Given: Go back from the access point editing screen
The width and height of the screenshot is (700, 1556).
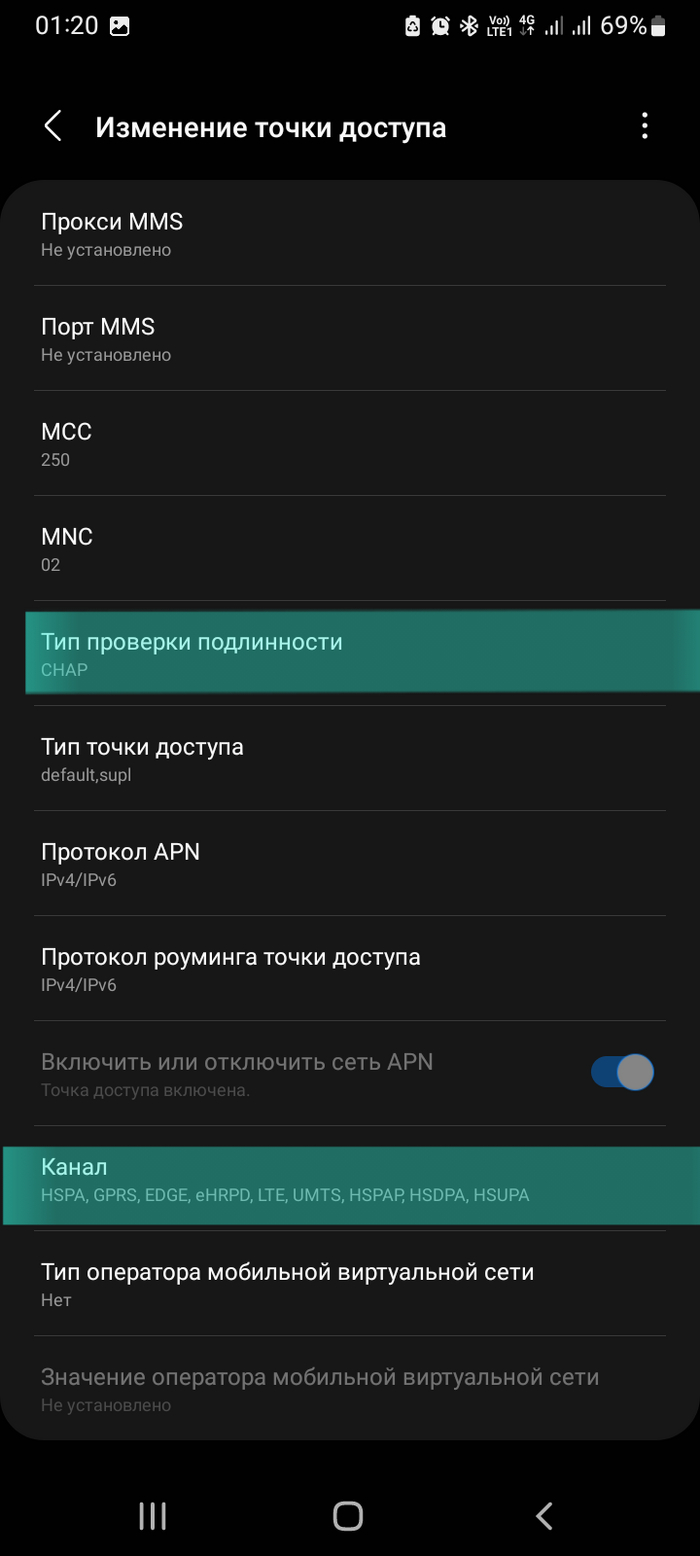Looking at the screenshot, I should 53,127.
